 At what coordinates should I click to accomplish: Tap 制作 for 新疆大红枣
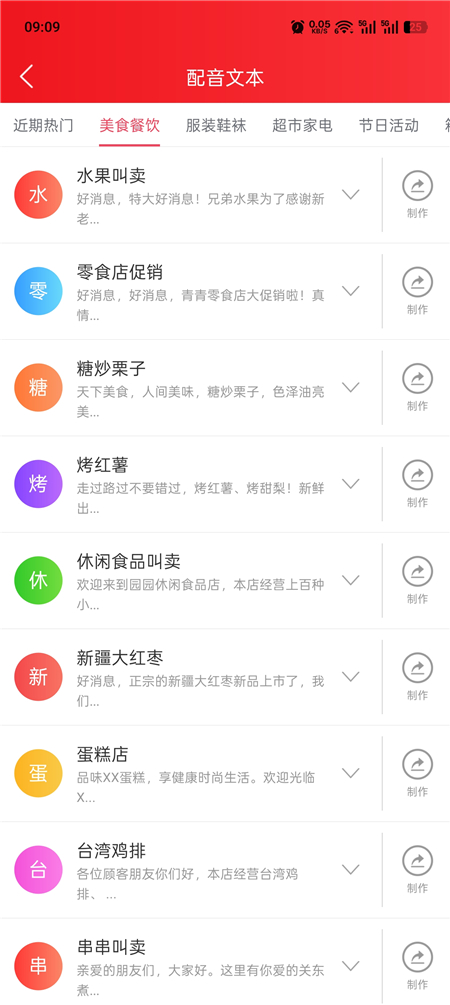pos(417,677)
